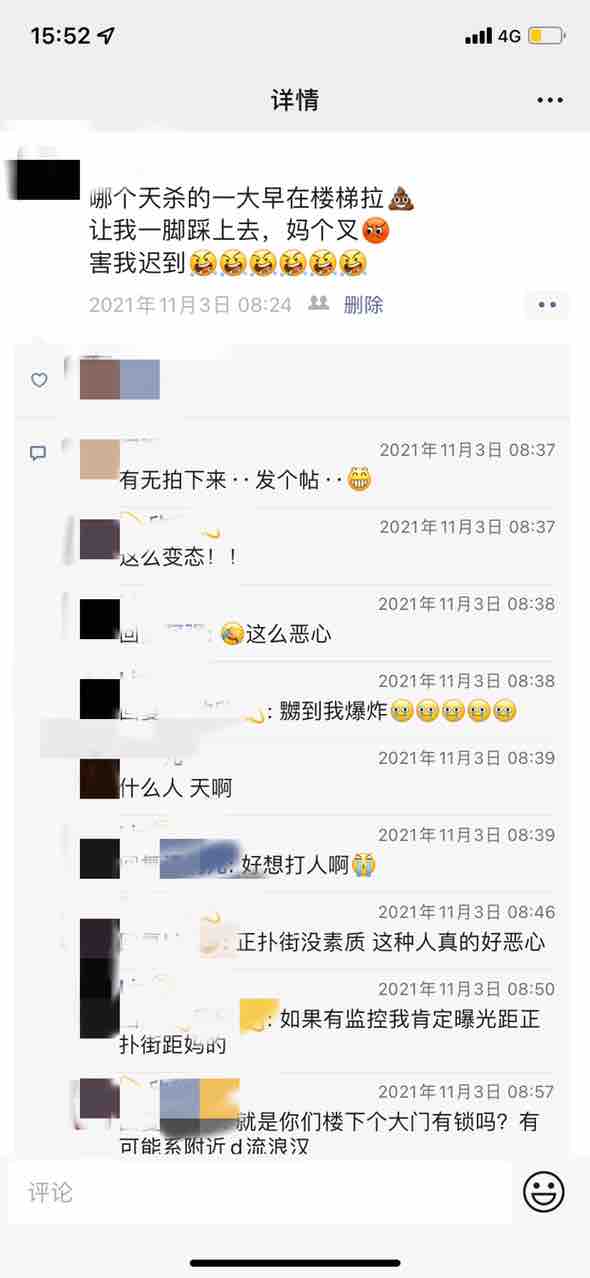Viewport: 590px width, 1278px height.
Task: Tap 删除 to delete the post
Action: [x=363, y=305]
